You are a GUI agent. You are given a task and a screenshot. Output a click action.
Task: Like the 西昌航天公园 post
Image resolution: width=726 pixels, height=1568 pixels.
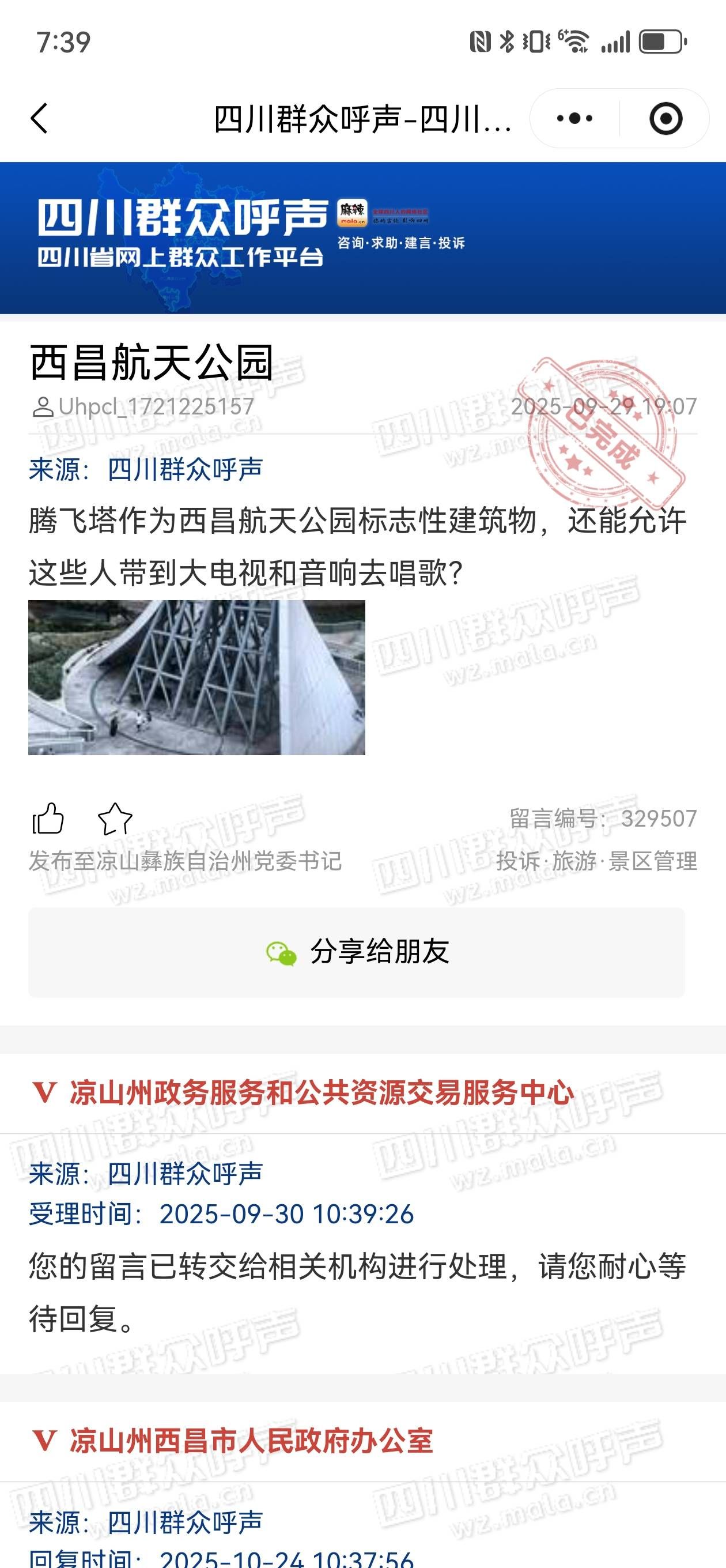point(48,818)
